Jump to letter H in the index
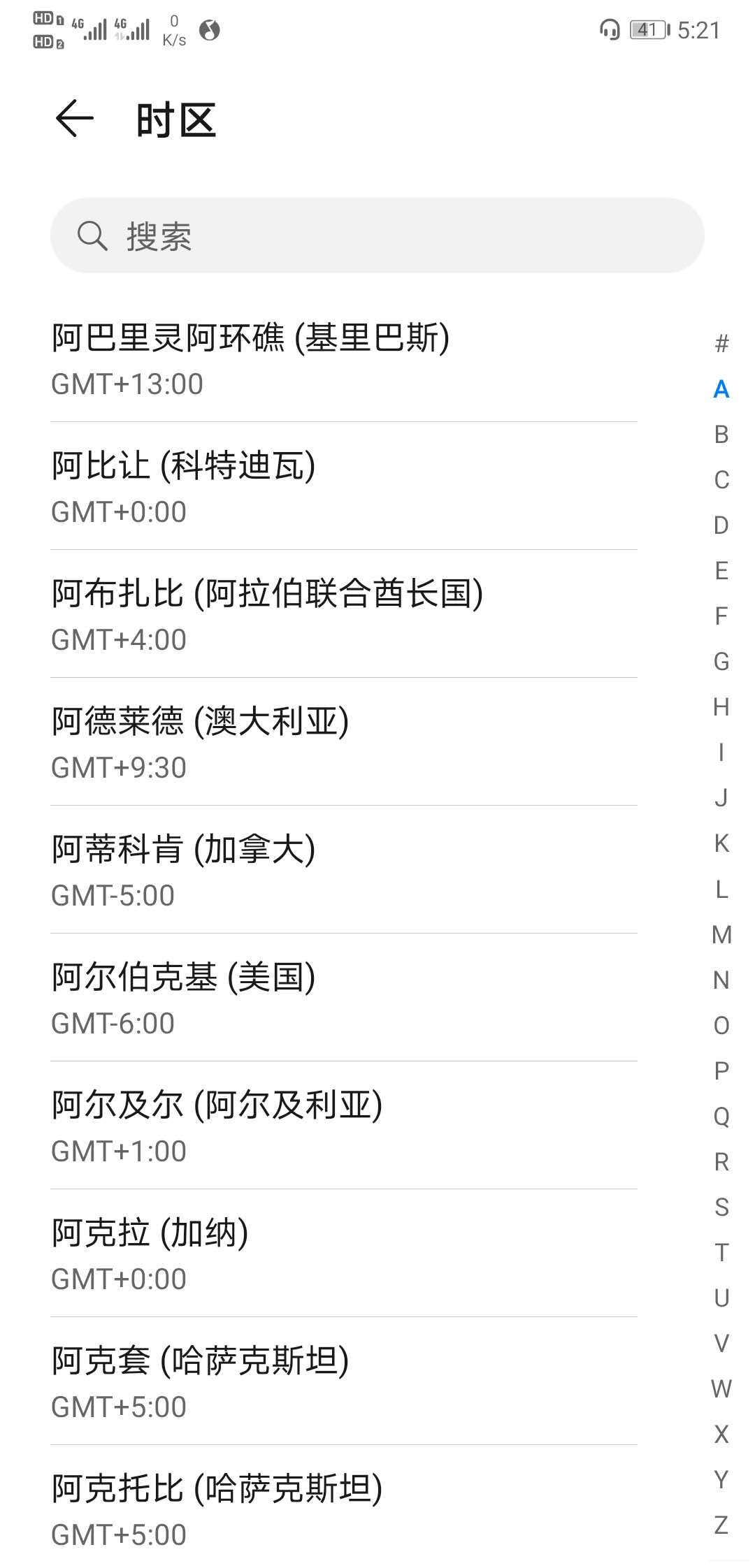Viewport: 755px width, 1568px height. pos(721,707)
